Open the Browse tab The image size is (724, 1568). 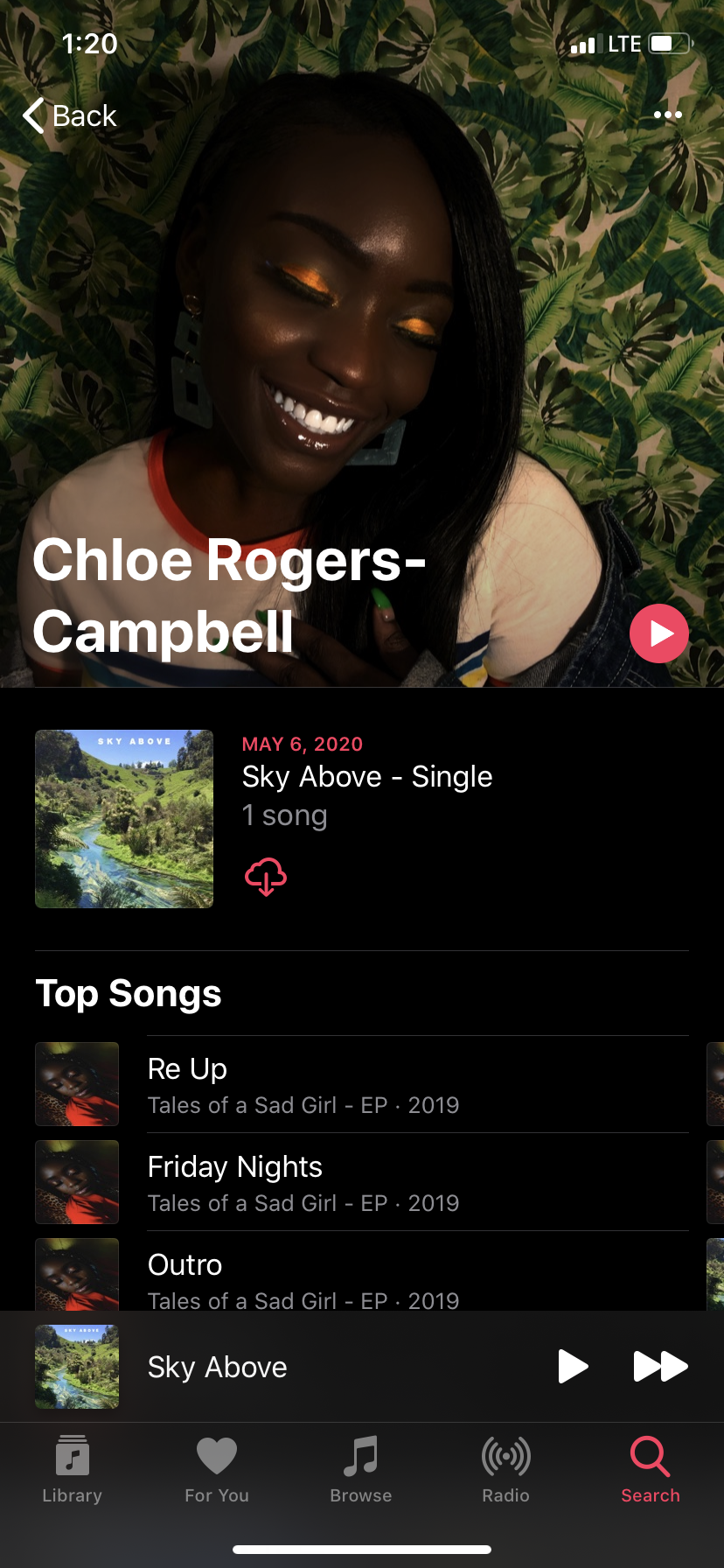coord(361,1470)
